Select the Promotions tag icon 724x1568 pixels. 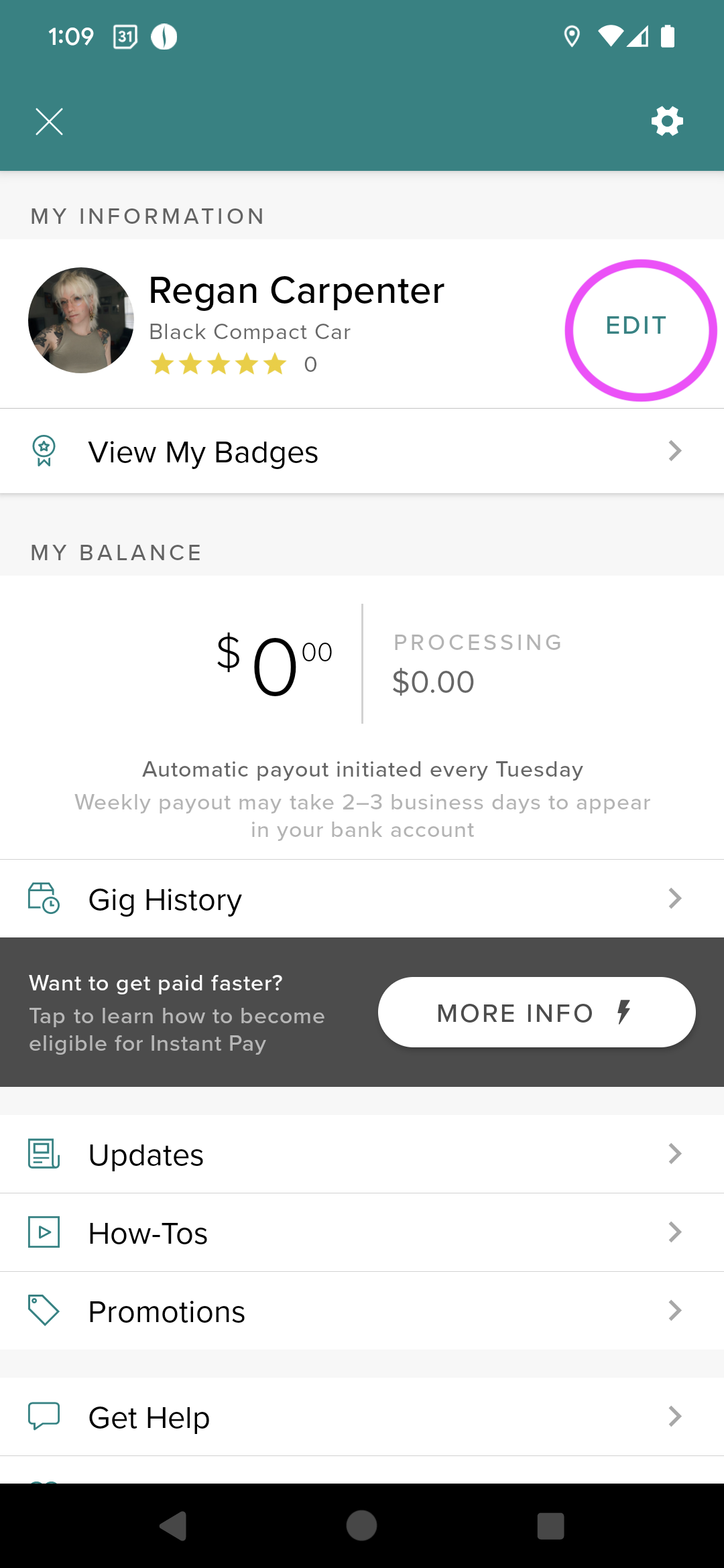(x=44, y=1311)
